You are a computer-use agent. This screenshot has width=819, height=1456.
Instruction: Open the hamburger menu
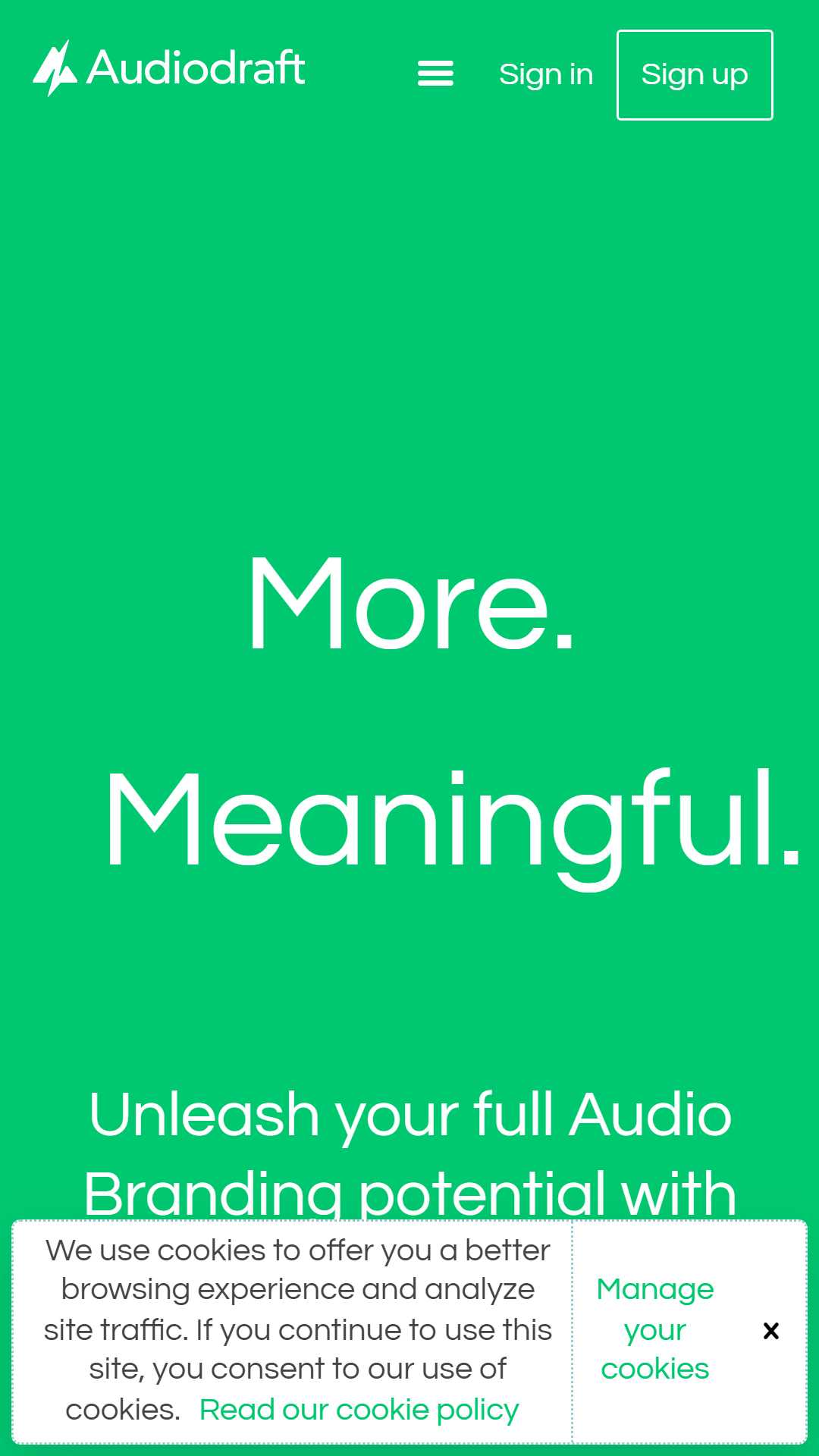click(x=435, y=74)
